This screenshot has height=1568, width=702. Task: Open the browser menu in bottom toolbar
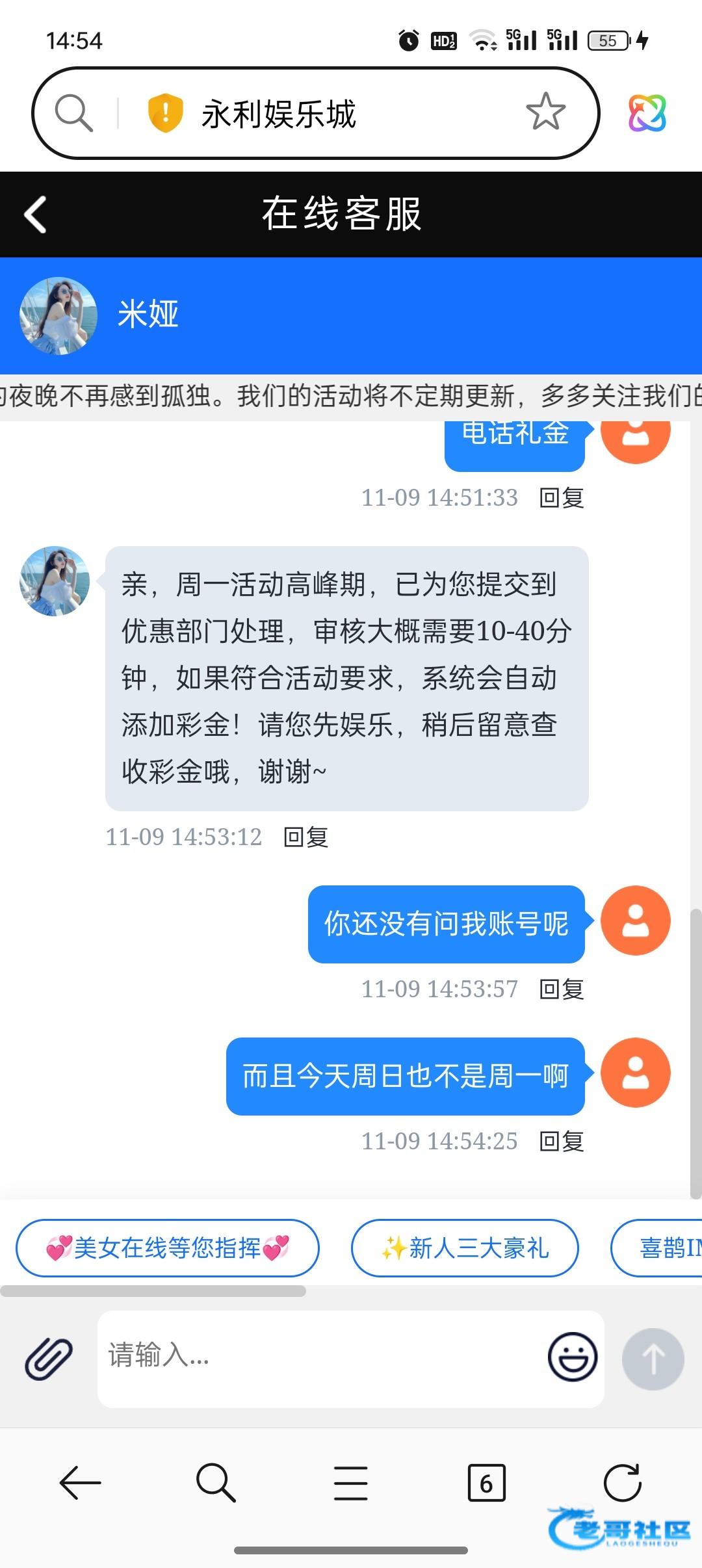(351, 1483)
